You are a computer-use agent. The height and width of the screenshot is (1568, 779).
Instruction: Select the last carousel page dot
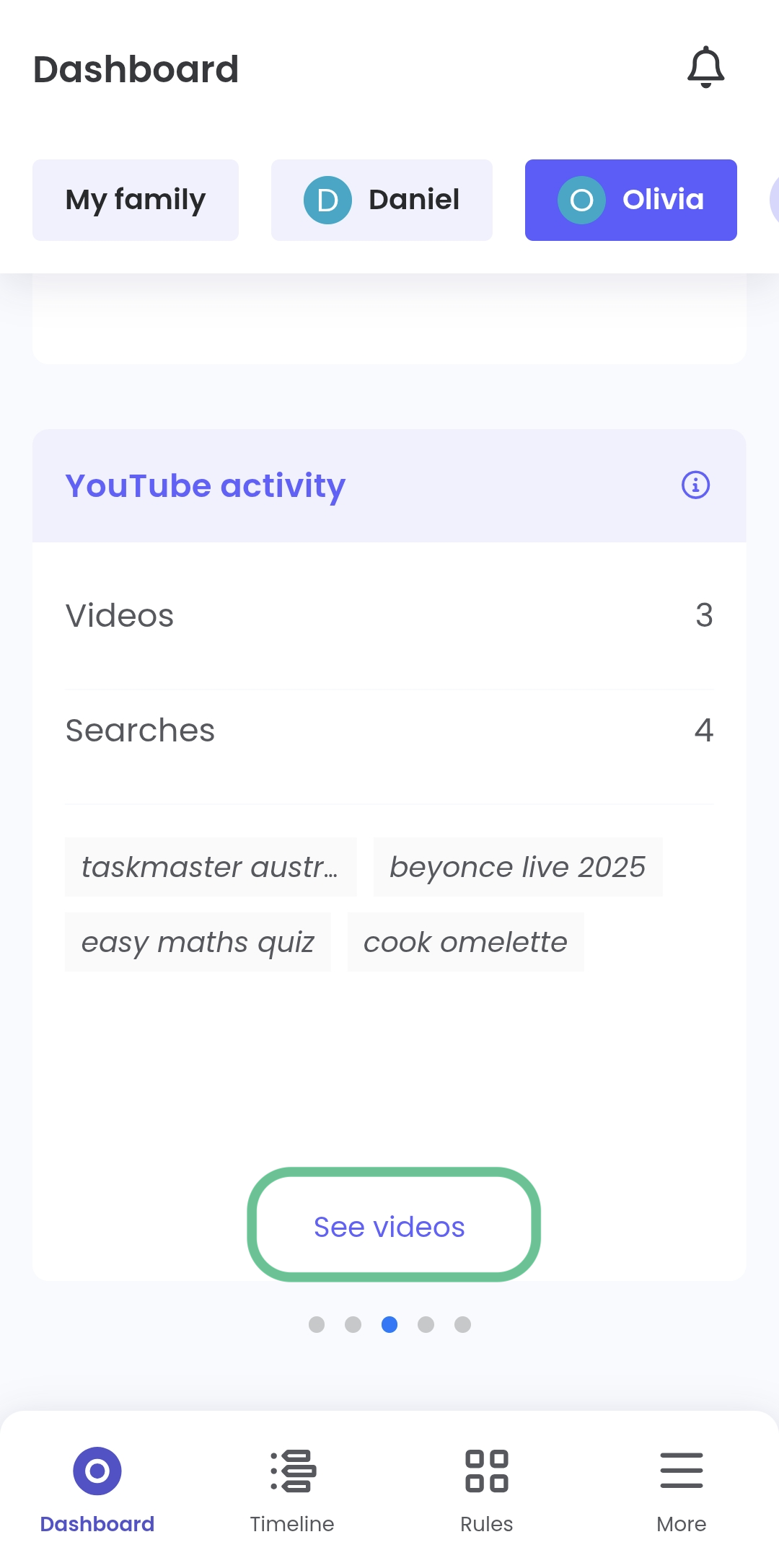tap(462, 1324)
